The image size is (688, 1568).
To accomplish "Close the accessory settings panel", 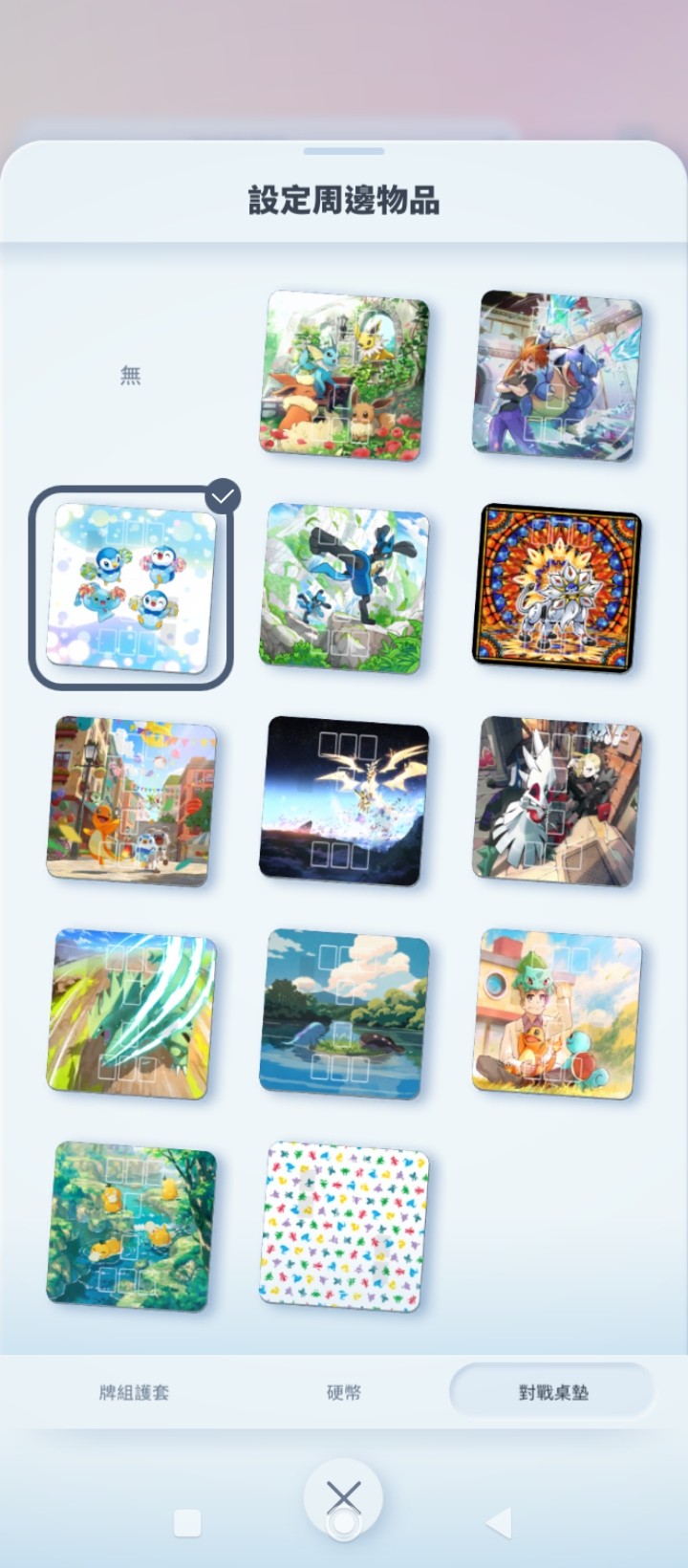I will 344,1497.
